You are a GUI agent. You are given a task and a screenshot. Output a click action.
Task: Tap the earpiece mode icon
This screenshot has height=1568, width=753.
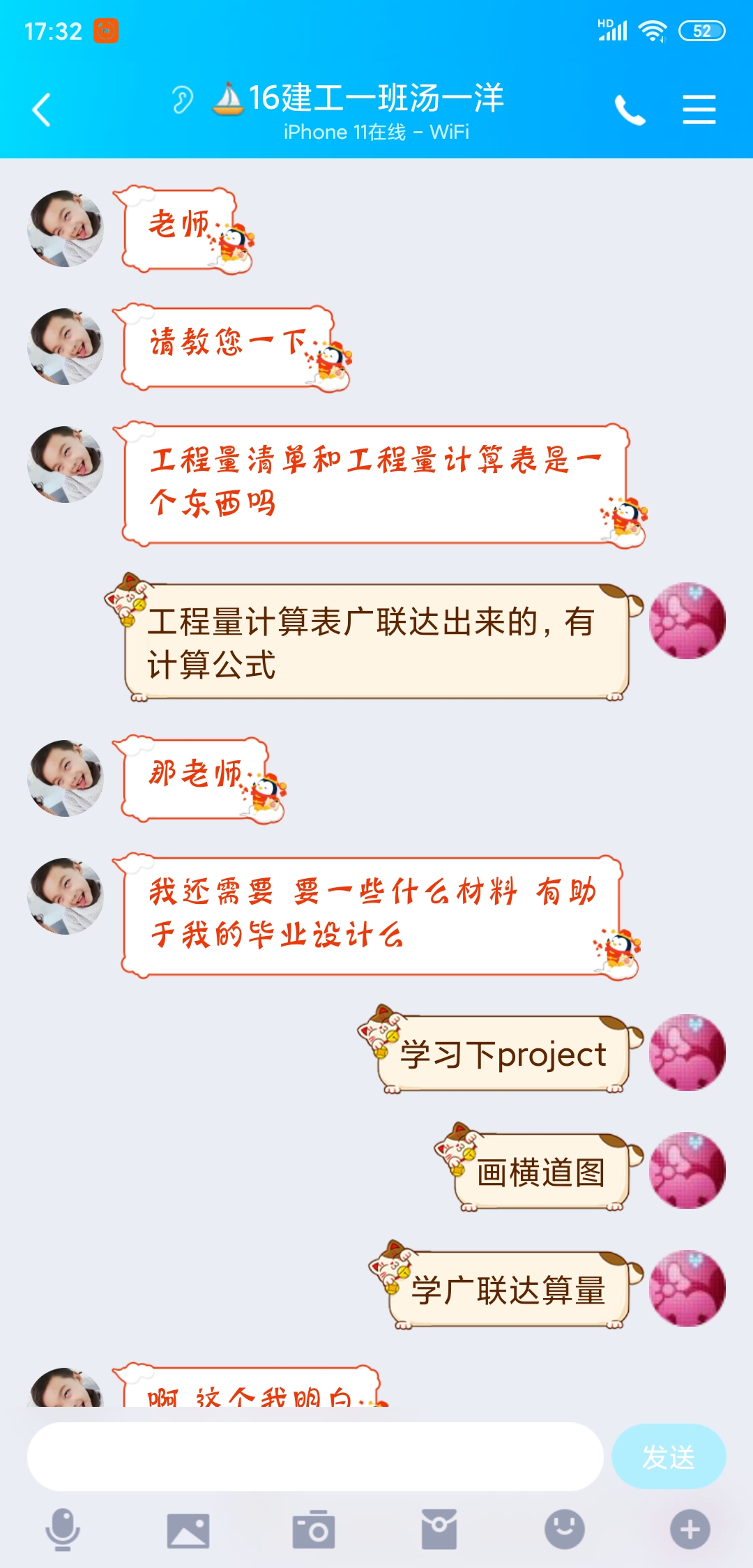182,100
